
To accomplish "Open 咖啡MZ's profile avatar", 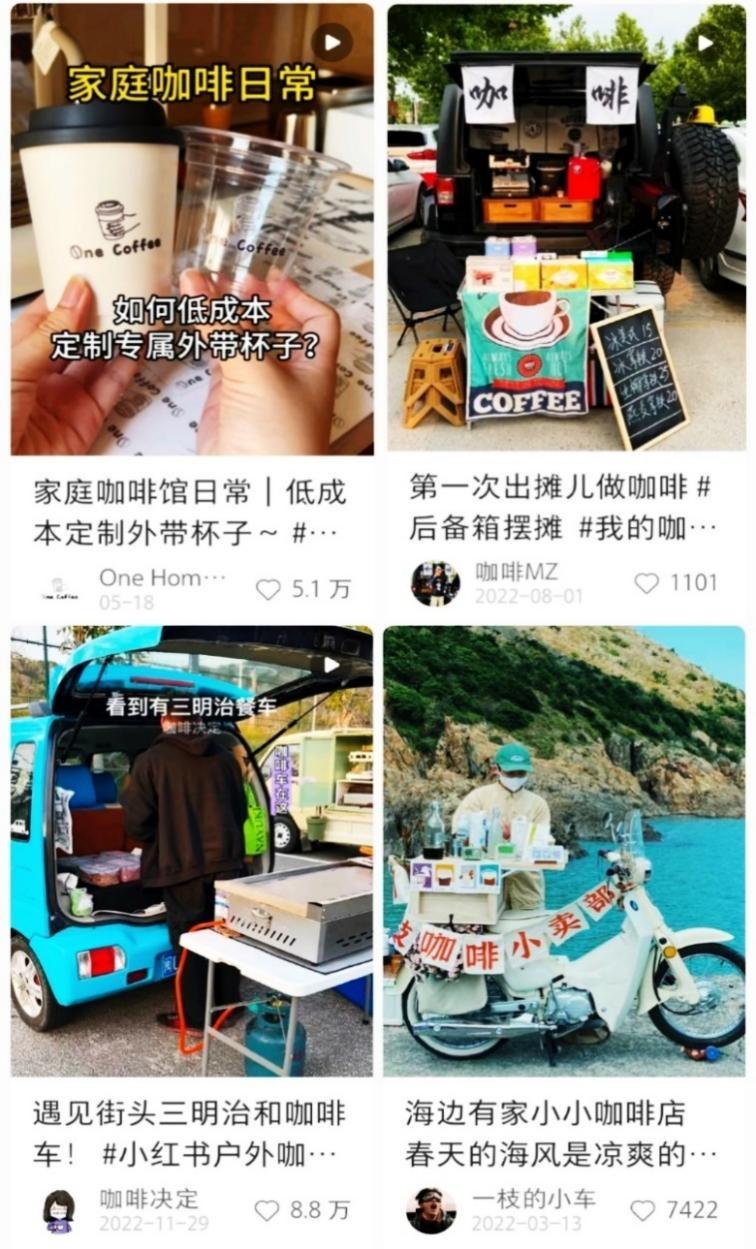I will coord(435,583).
